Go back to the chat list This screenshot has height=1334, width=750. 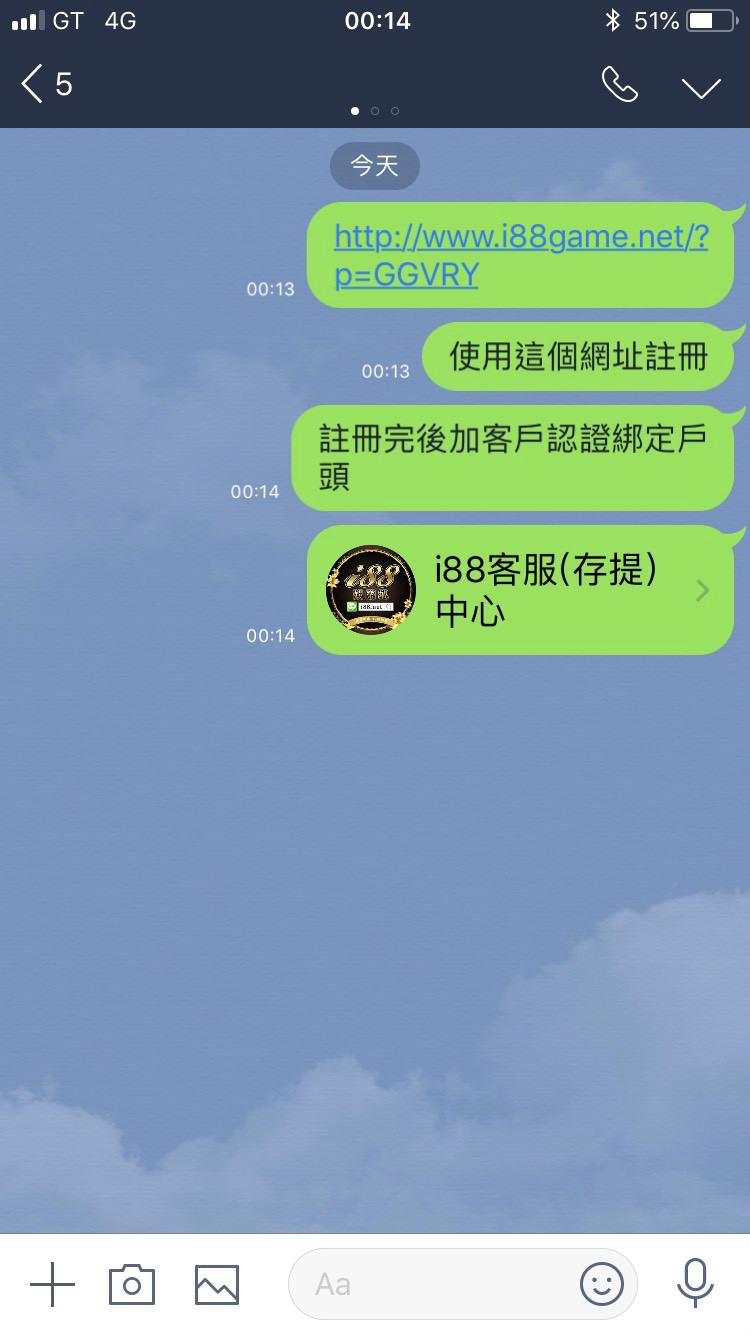(45, 85)
